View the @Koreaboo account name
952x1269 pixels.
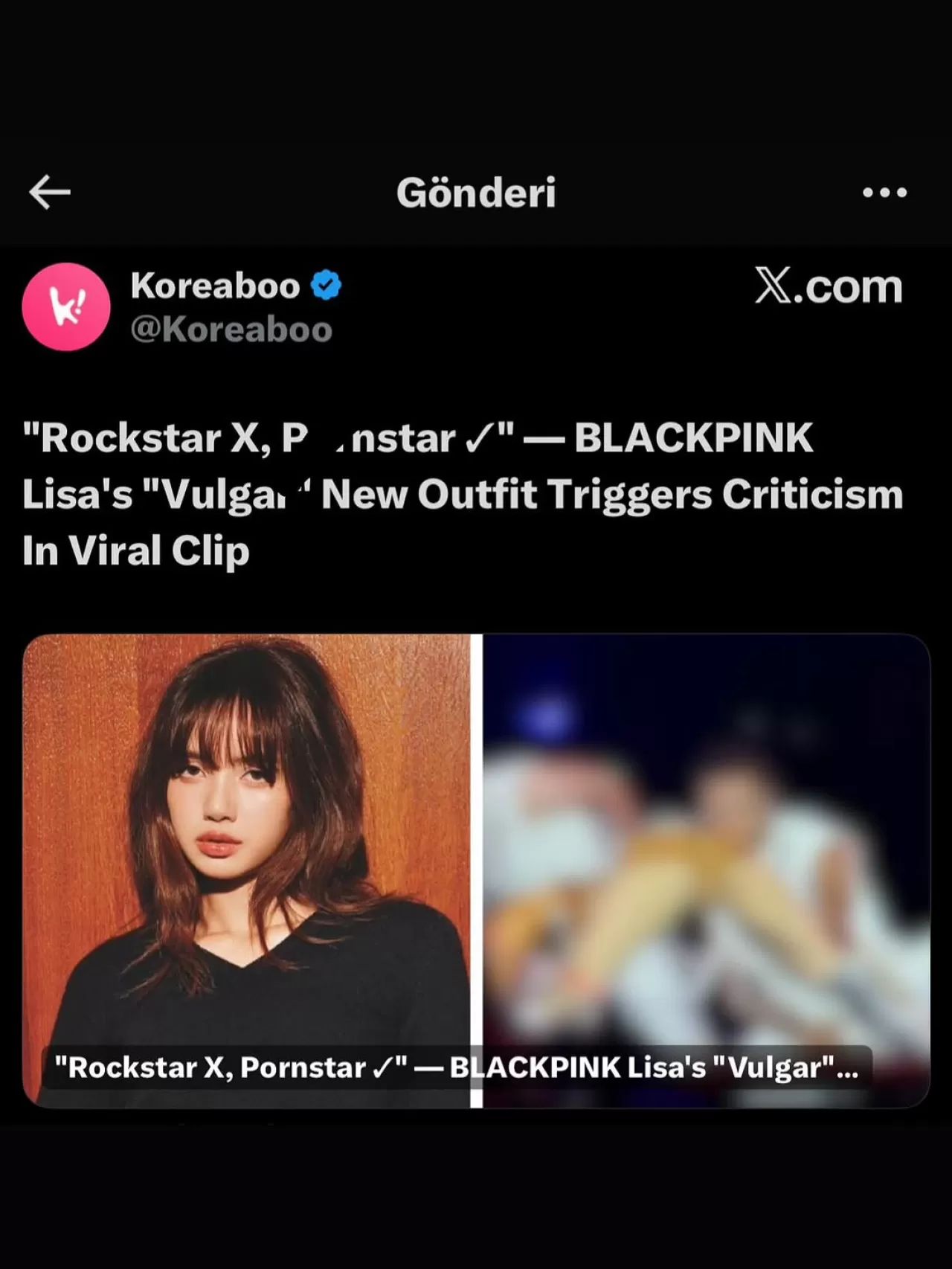point(231,330)
